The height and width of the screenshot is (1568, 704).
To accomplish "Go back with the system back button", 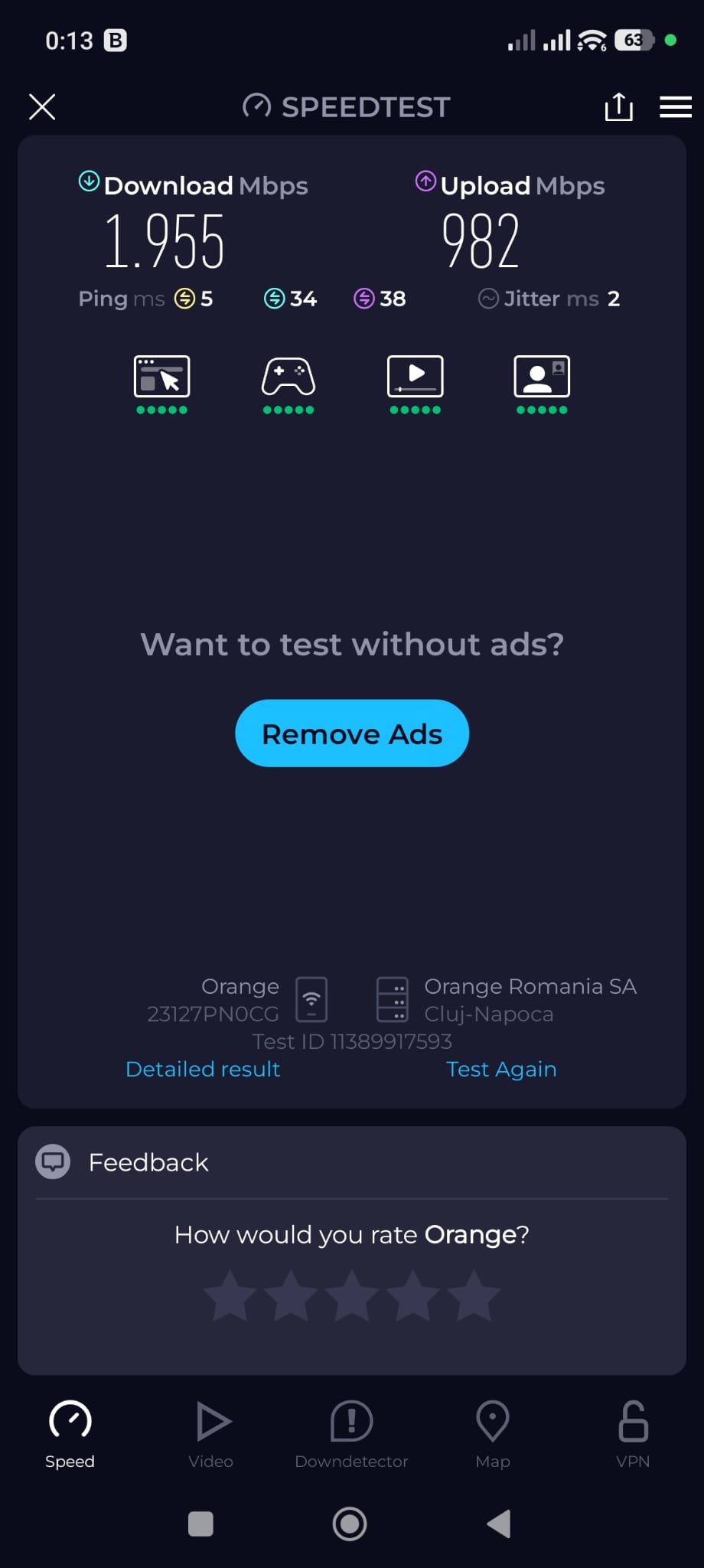I will [x=499, y=1524].
